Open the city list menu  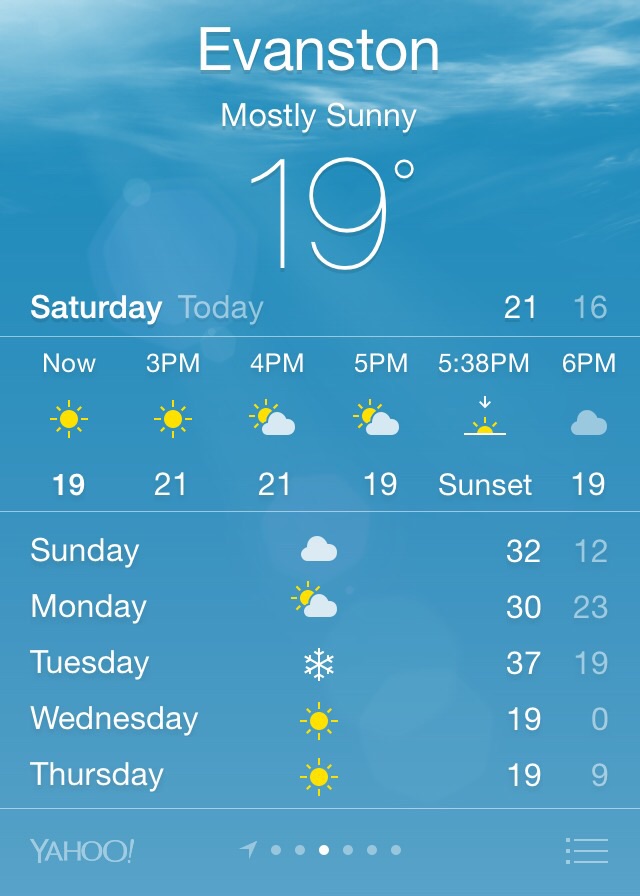click(x=586, y=851)
